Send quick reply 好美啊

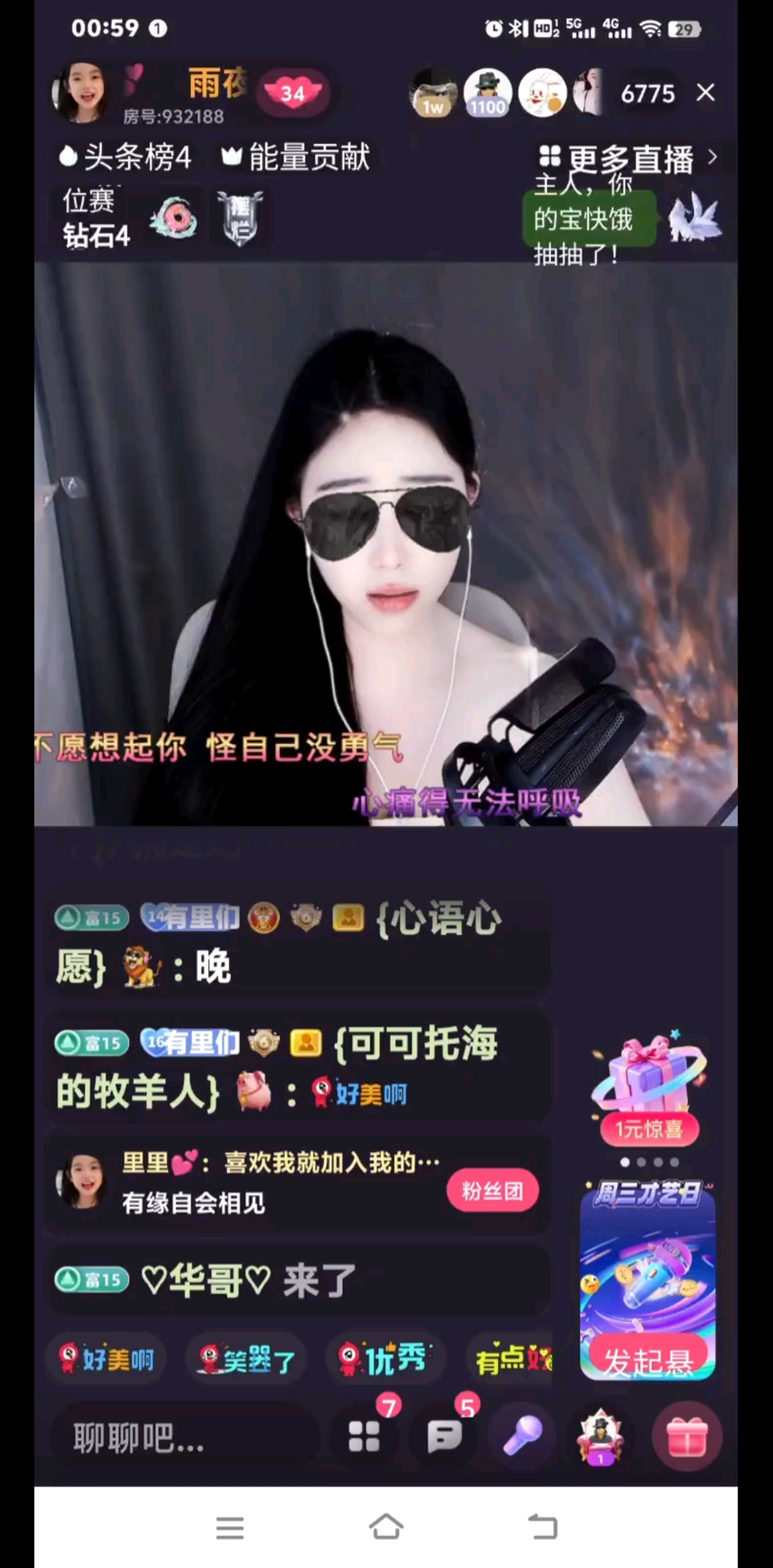(106, 1360)
